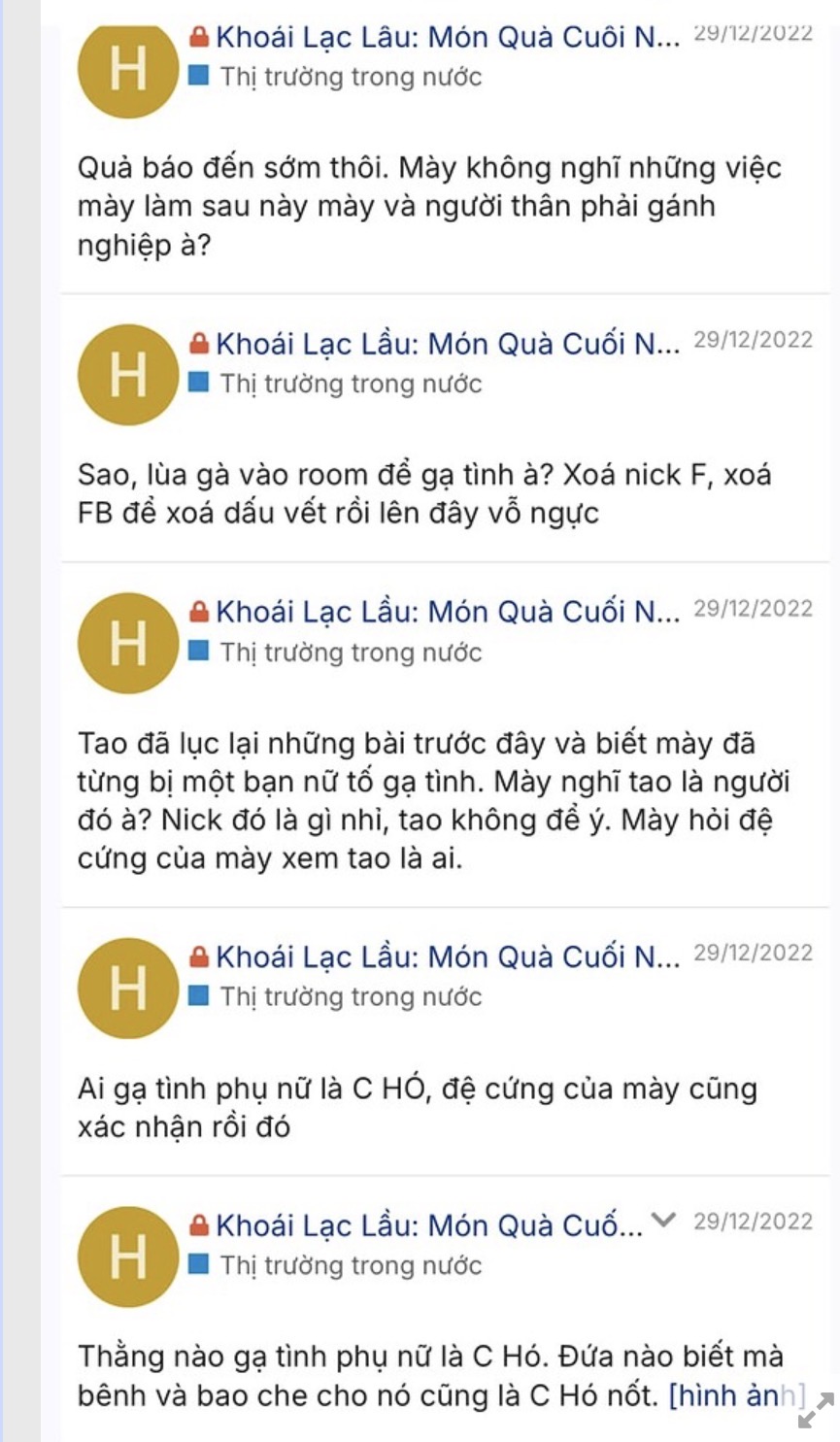
Task: Tap the H avatar beside the 'Tao đã lục lại' post
Action: pyautogui.click(x=128, y=644)
